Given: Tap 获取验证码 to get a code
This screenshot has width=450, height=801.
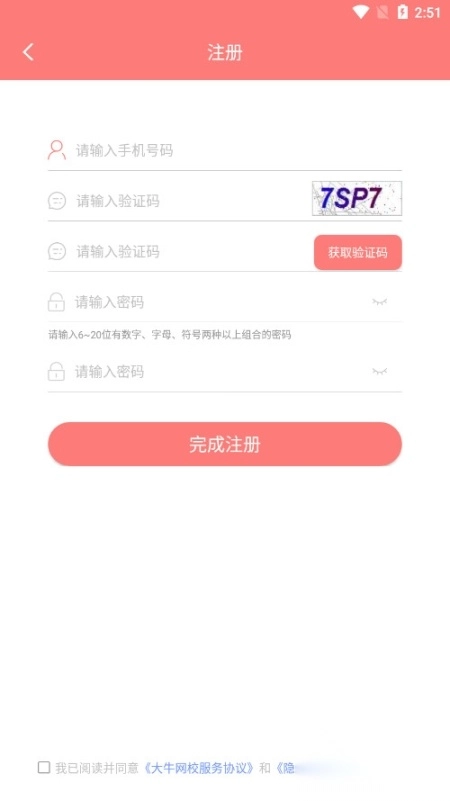Looking at the screenshot, I should pyautogui.click(x=358, y=252).
